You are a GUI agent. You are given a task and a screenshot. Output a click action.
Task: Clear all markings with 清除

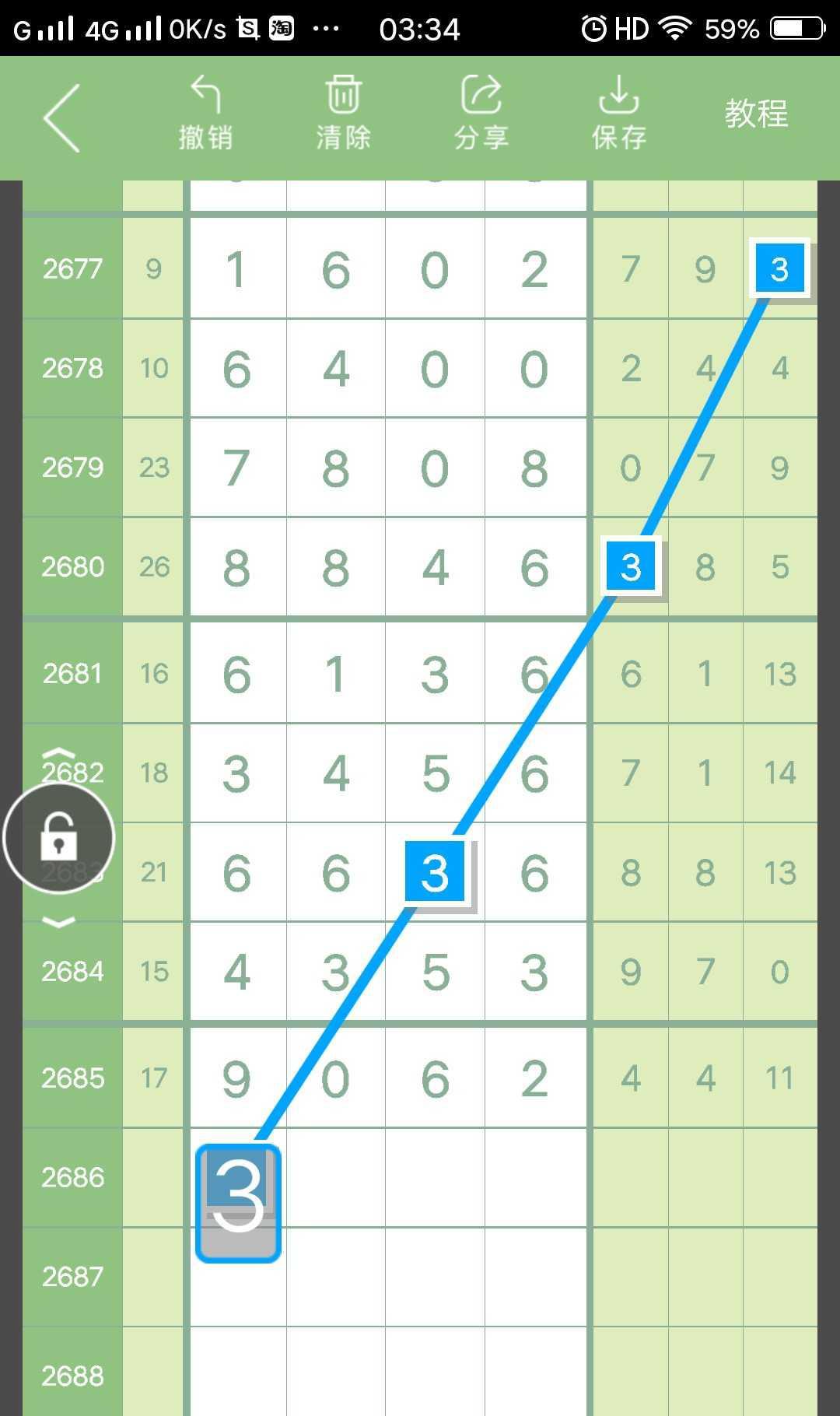(x=343, y=114)
